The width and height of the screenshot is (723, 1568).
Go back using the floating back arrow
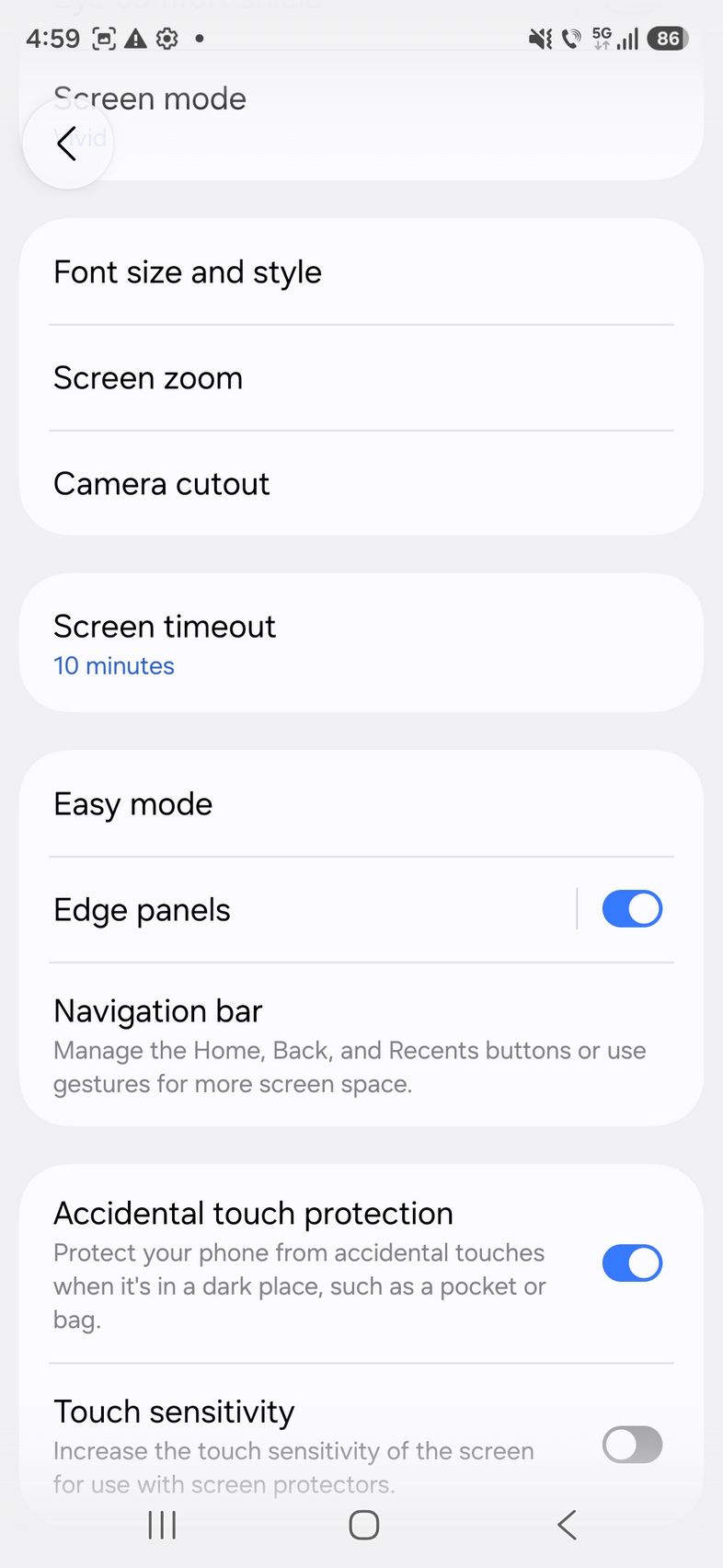click(67, 144)
